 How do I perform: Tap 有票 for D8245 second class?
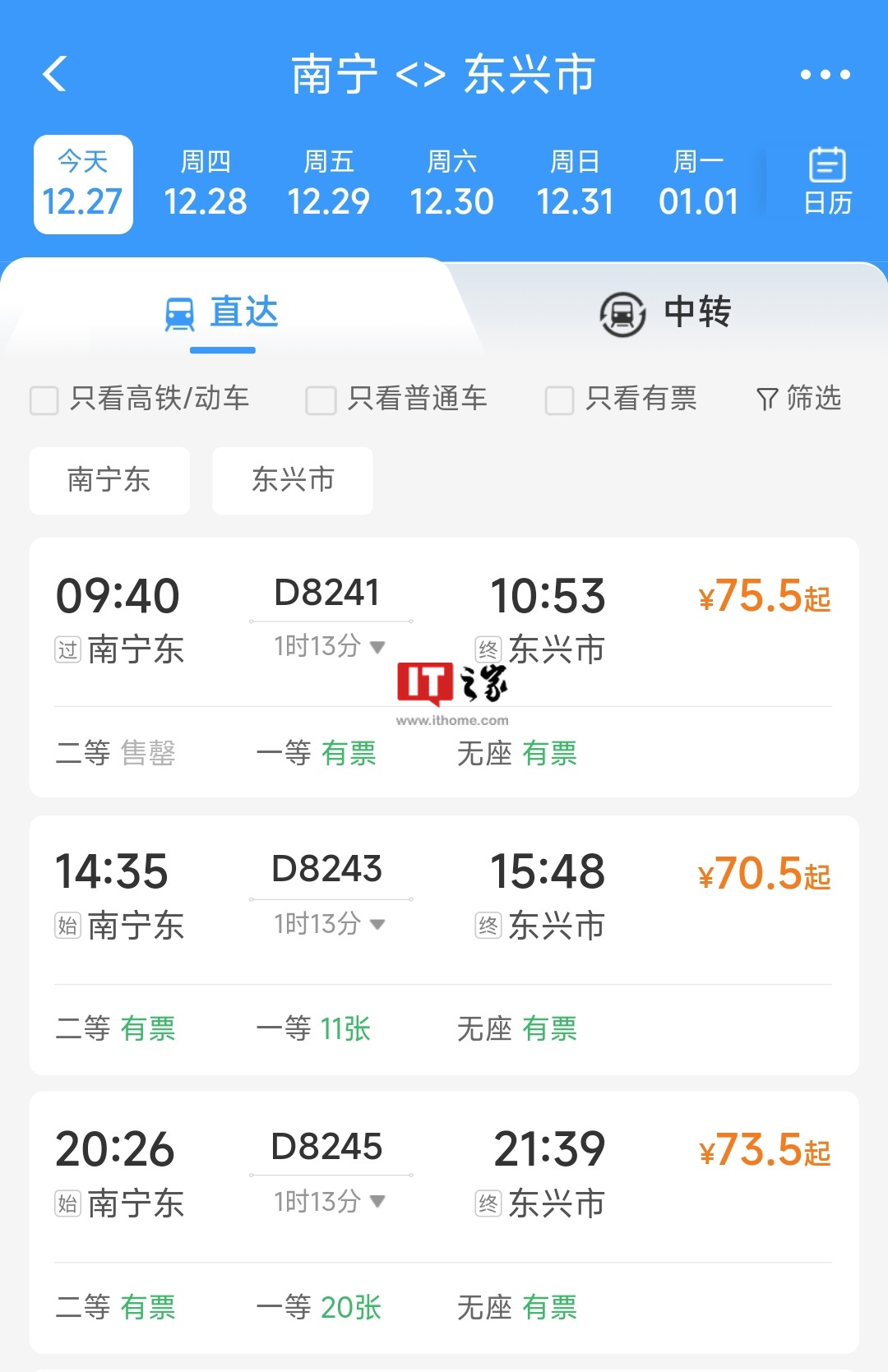point(150,1305)
